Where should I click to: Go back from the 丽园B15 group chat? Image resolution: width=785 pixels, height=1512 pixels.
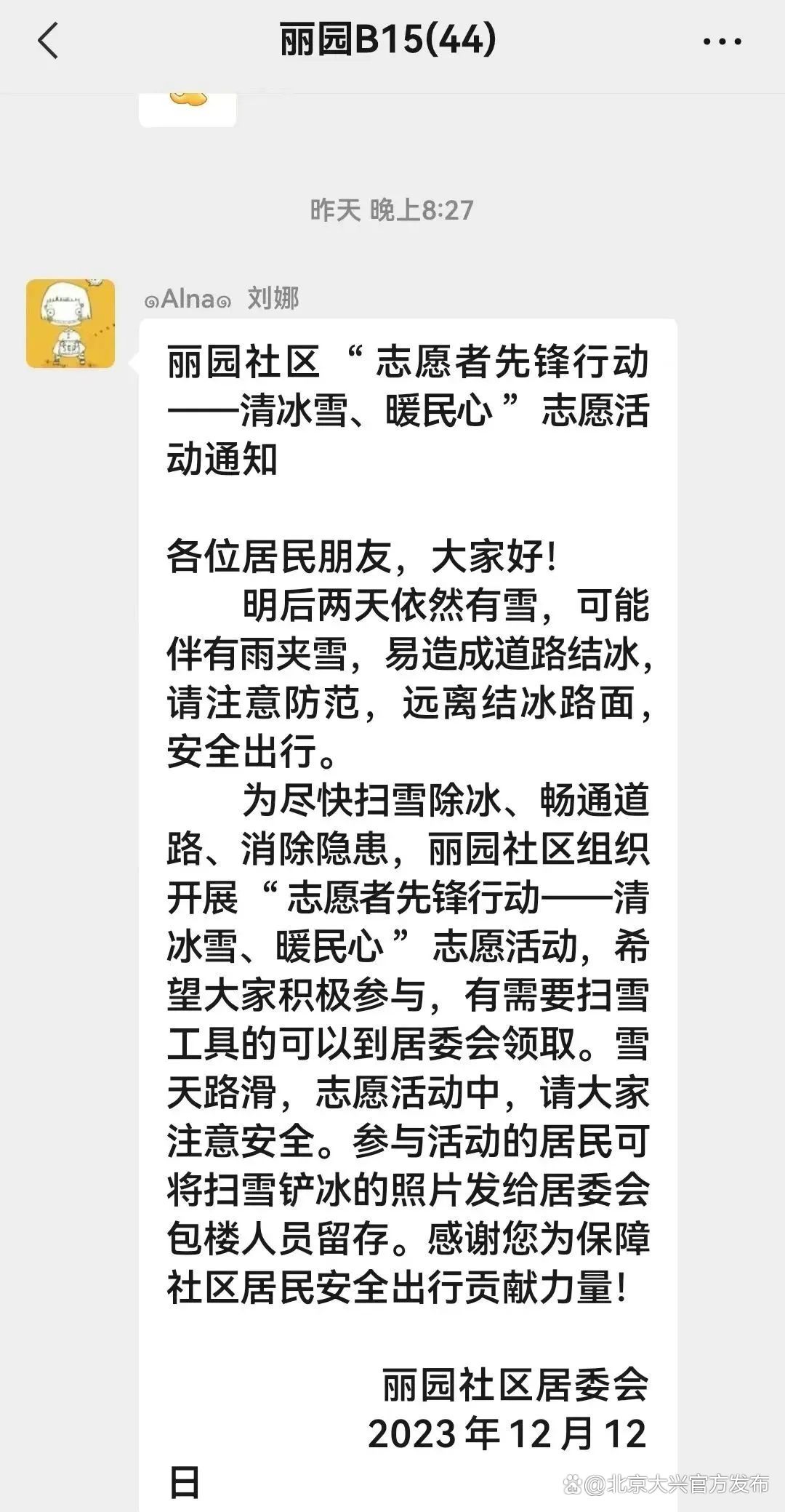(x=48, y=41)
